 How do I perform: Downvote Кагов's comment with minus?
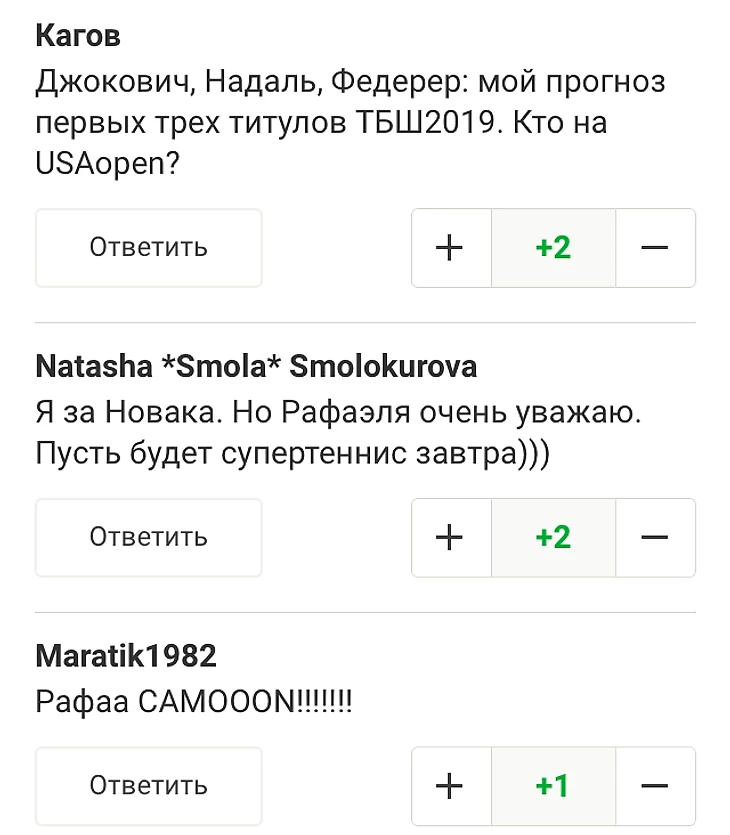coord(655,247)
